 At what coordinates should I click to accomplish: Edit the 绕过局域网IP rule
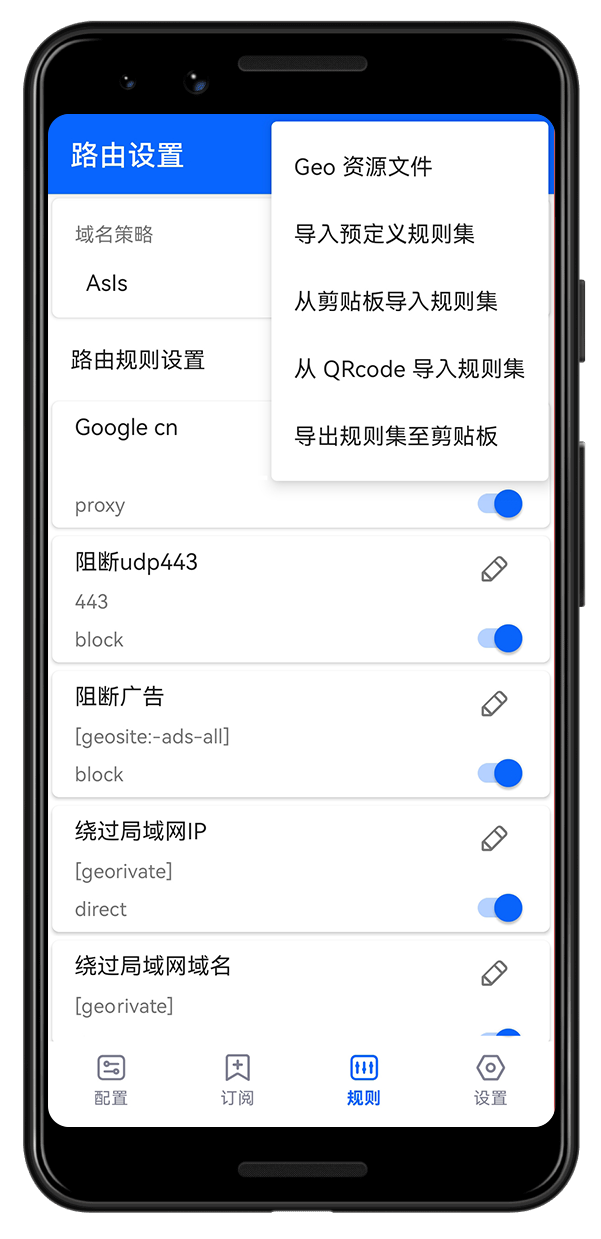click(494, 839)
